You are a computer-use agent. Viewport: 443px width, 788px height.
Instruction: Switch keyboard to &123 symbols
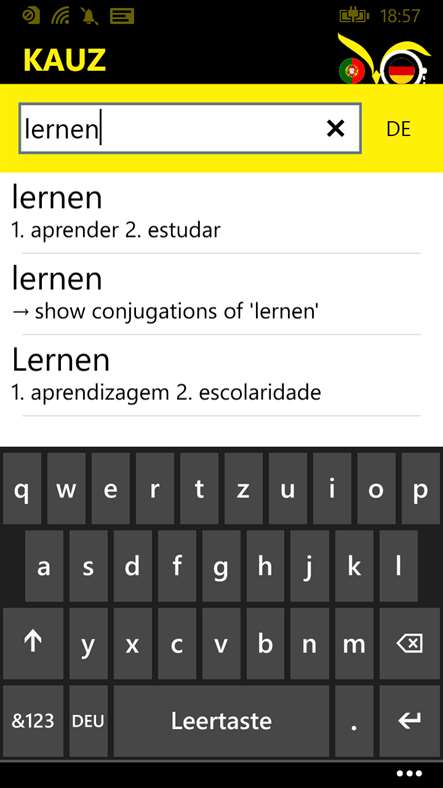(x=33, y=721)
